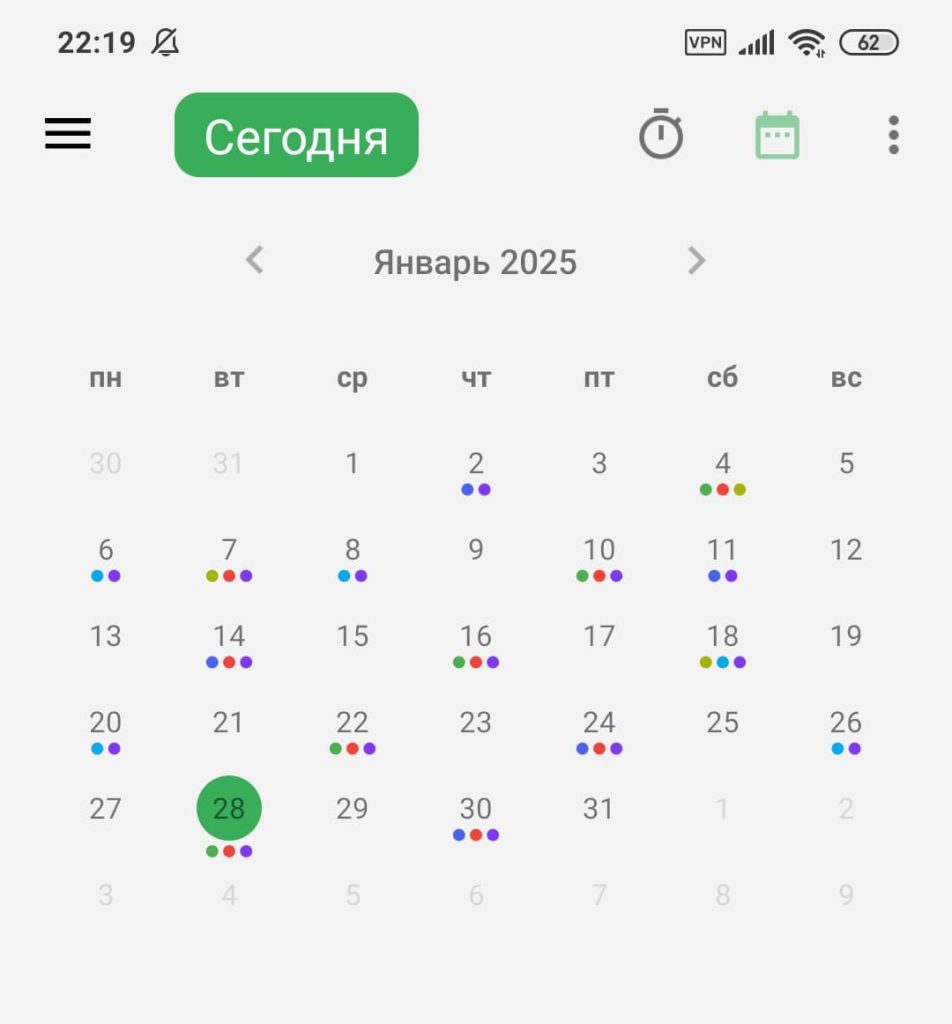
Task: Toggle the green calendar view icon
Action: (x=777, y=135)
